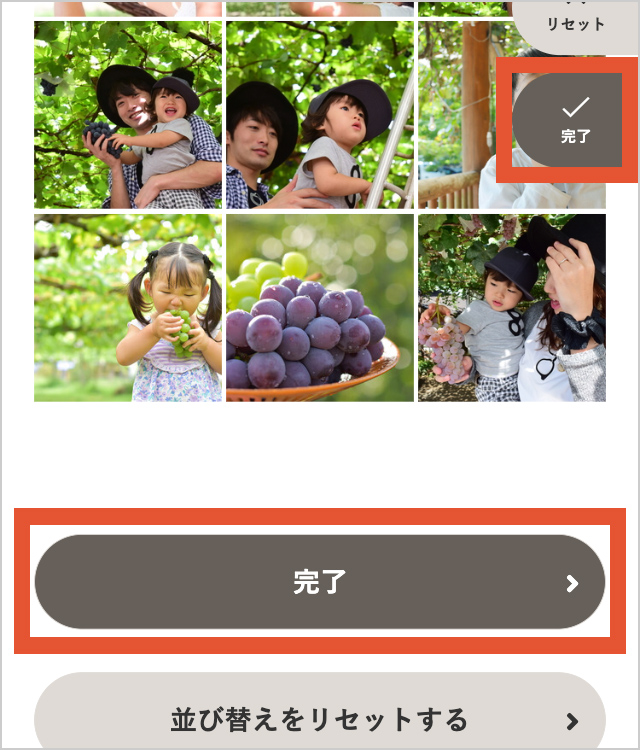
Task: Select photo of father holding child with grapes
Action: click(128, 115)
